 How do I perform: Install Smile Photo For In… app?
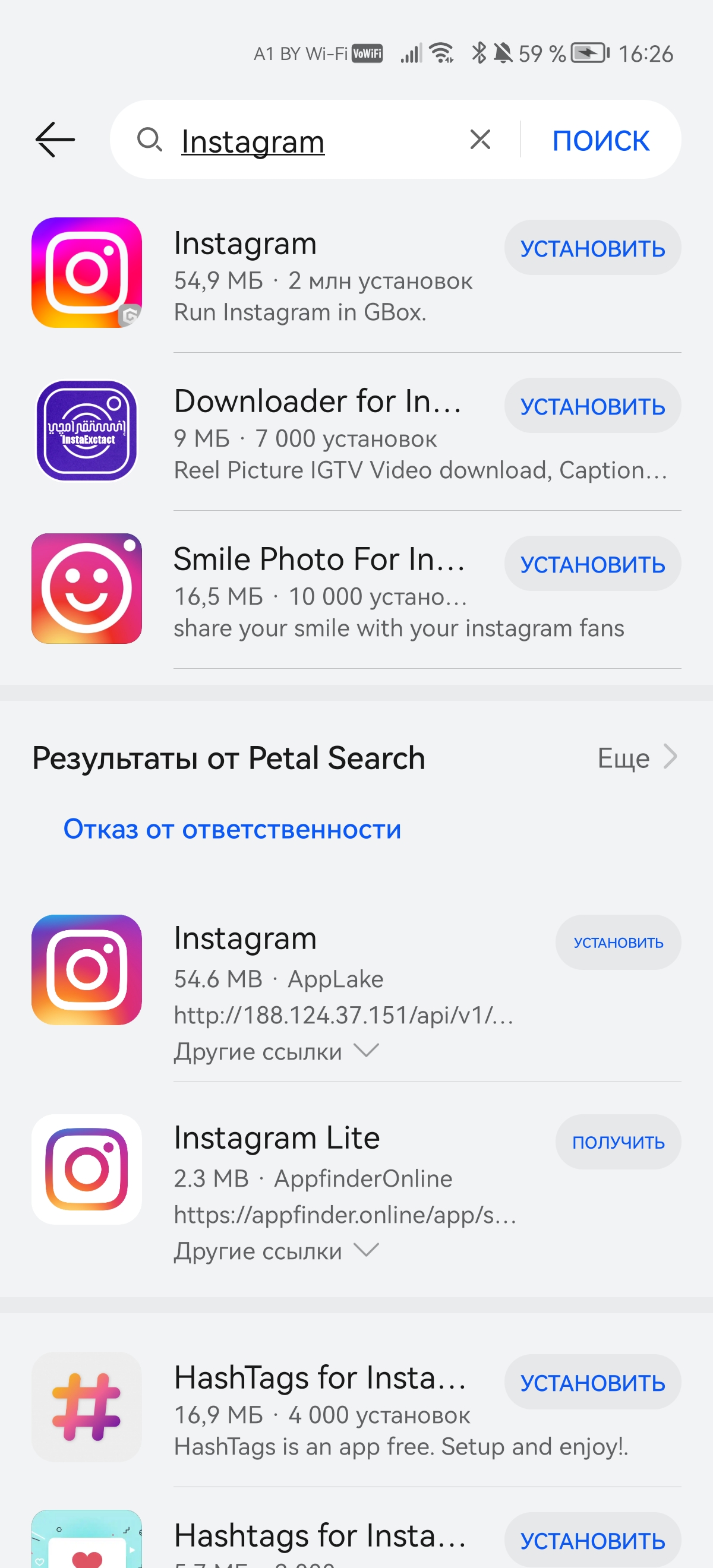[x=592, y=564]
